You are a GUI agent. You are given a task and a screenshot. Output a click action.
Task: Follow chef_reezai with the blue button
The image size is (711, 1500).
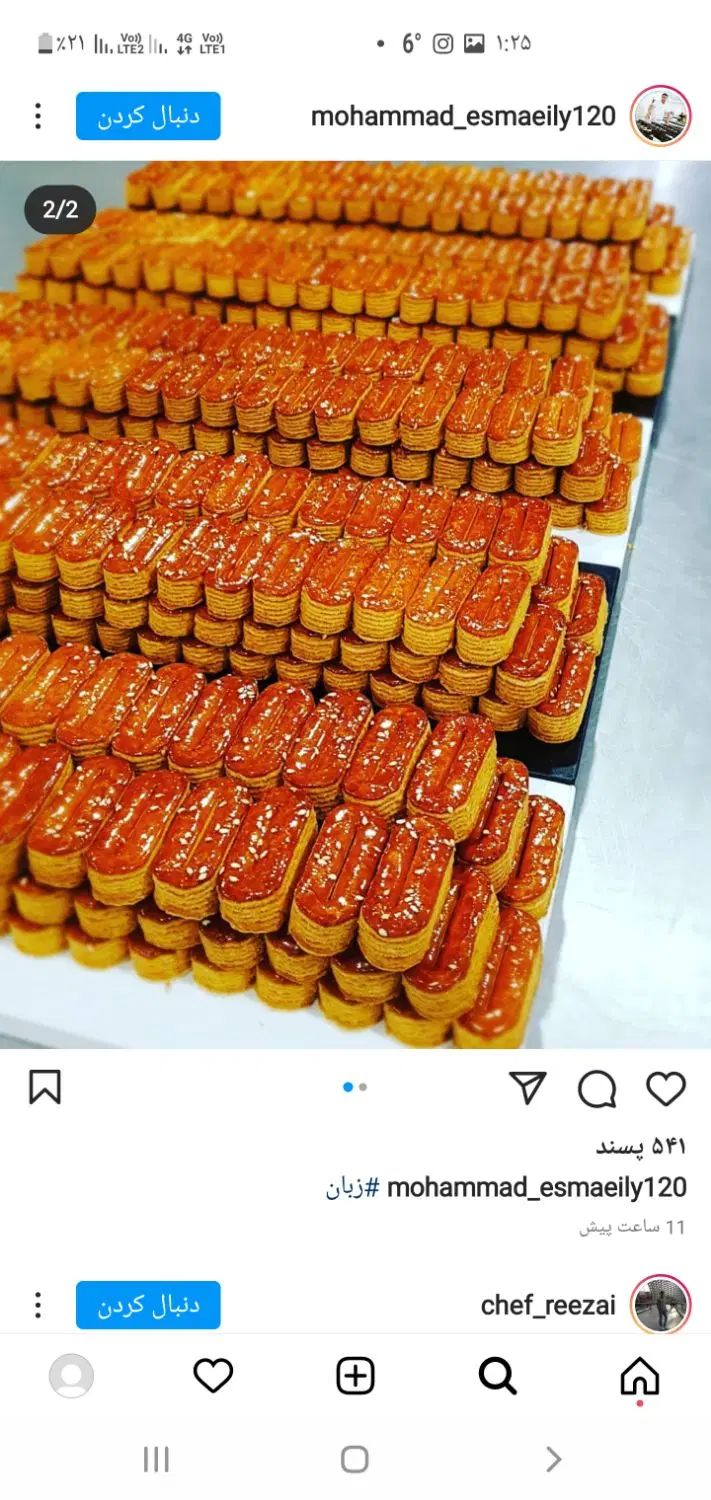point(148,1305)
